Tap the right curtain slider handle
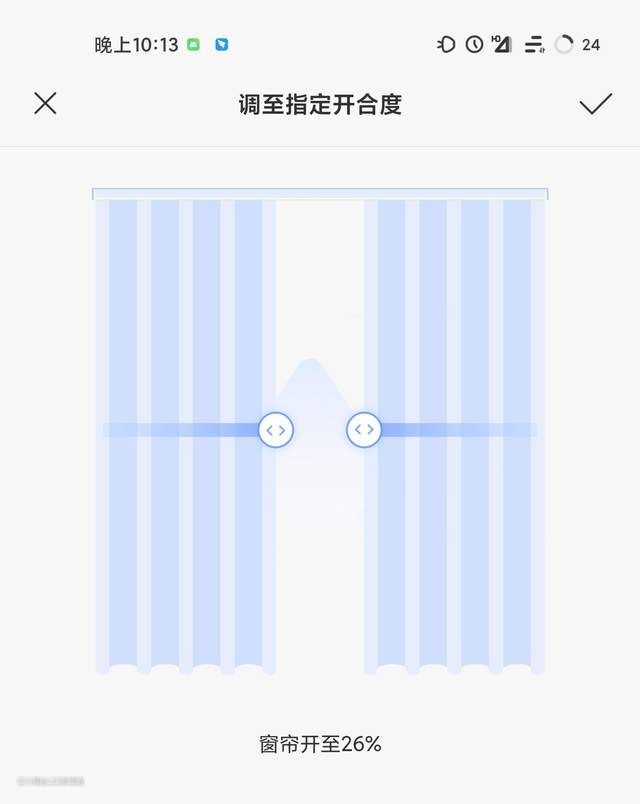This screenshot has width=640, height=804. coord(364,430)
